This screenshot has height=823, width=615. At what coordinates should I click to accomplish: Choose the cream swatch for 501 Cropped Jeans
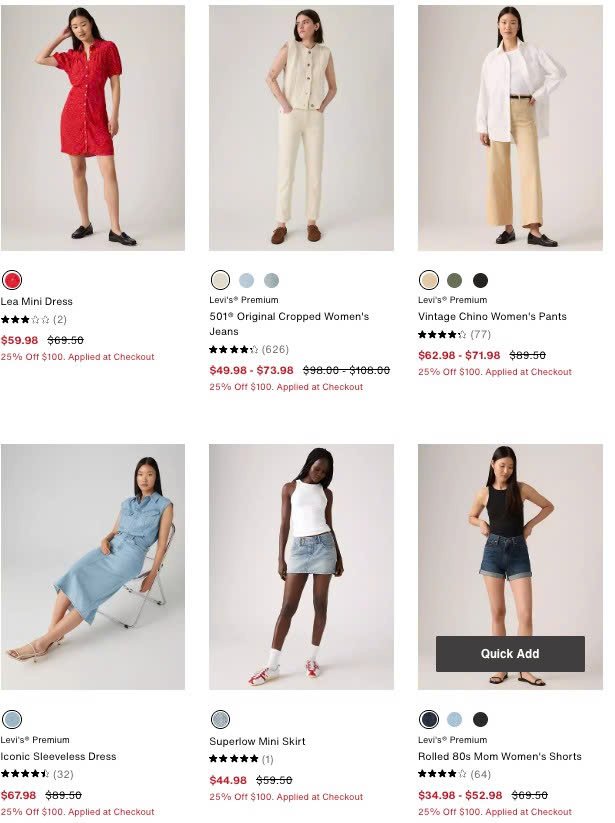[220, 280]
